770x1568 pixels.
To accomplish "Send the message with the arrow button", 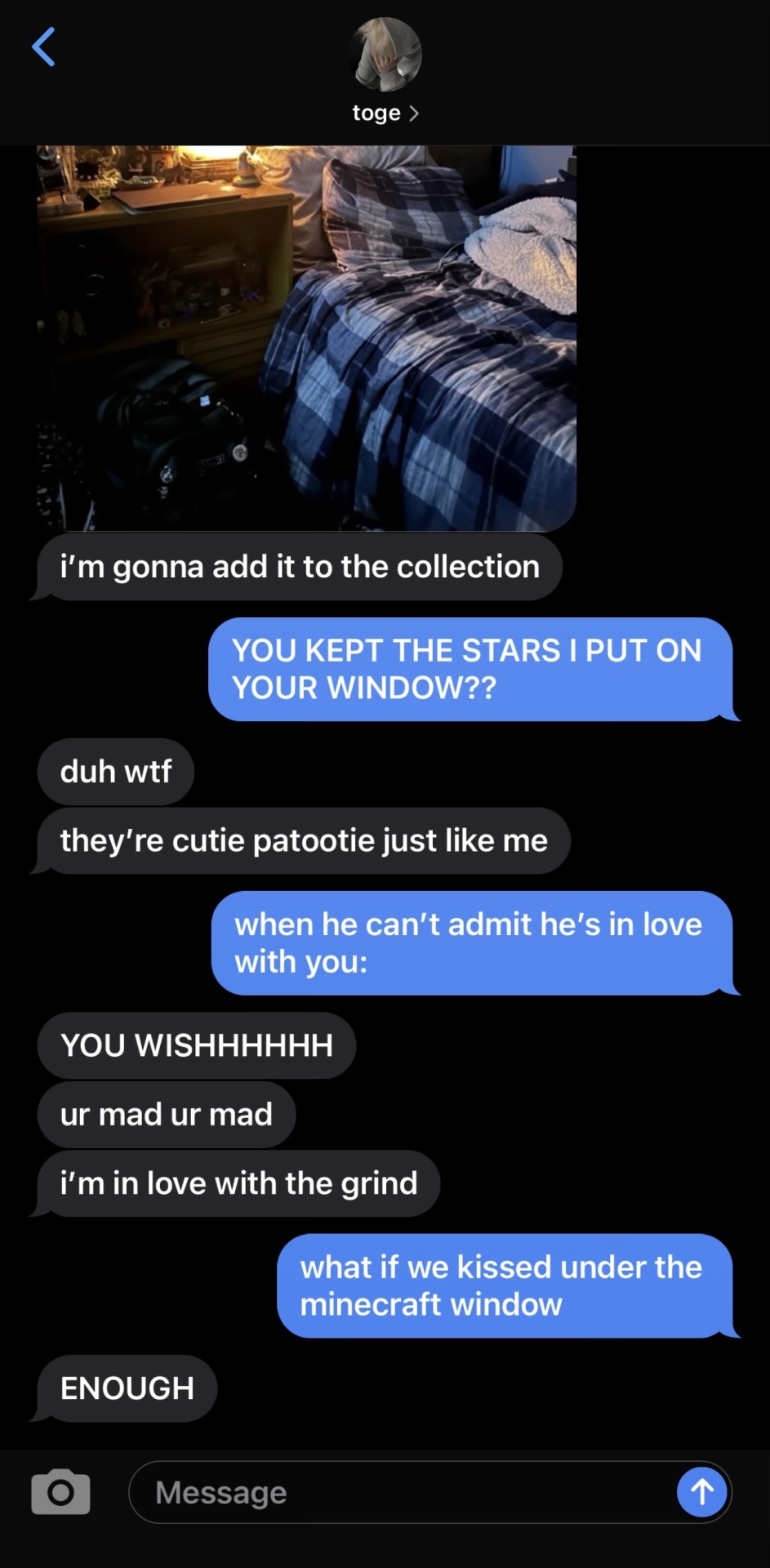I will pyautogui.click(x=701, y=1492).
